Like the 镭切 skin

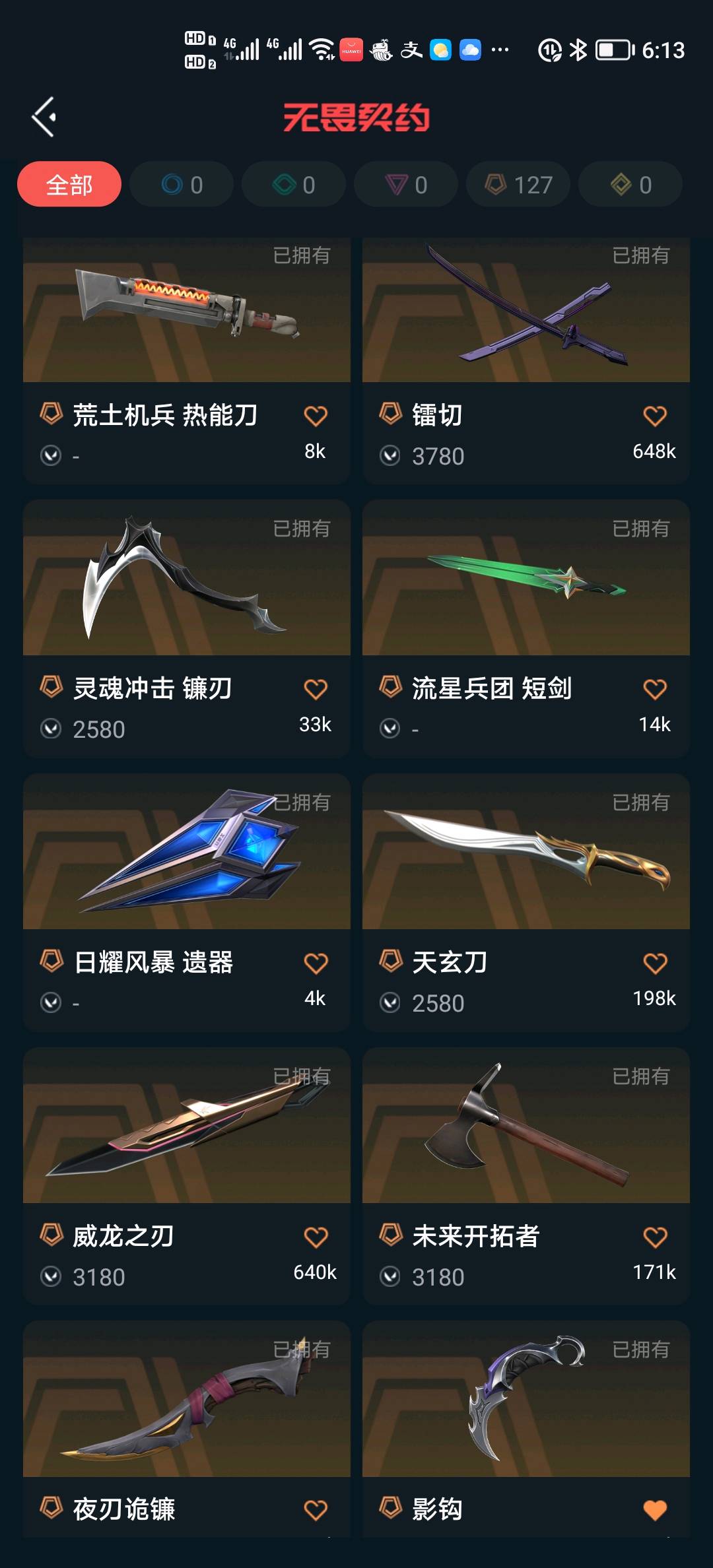pyautogui.click(x=654, y=416)
